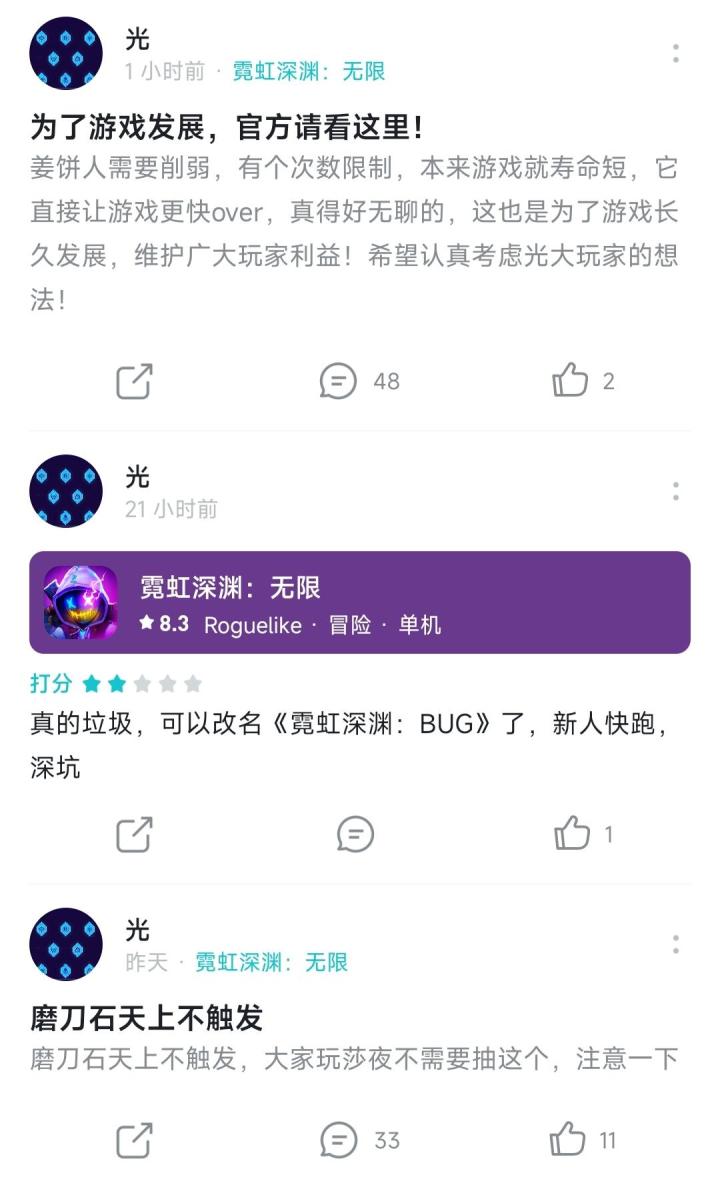Share the 磨刀石天上不触发 post
This screenshot has width=720, height=1197.
[134, 1141]
